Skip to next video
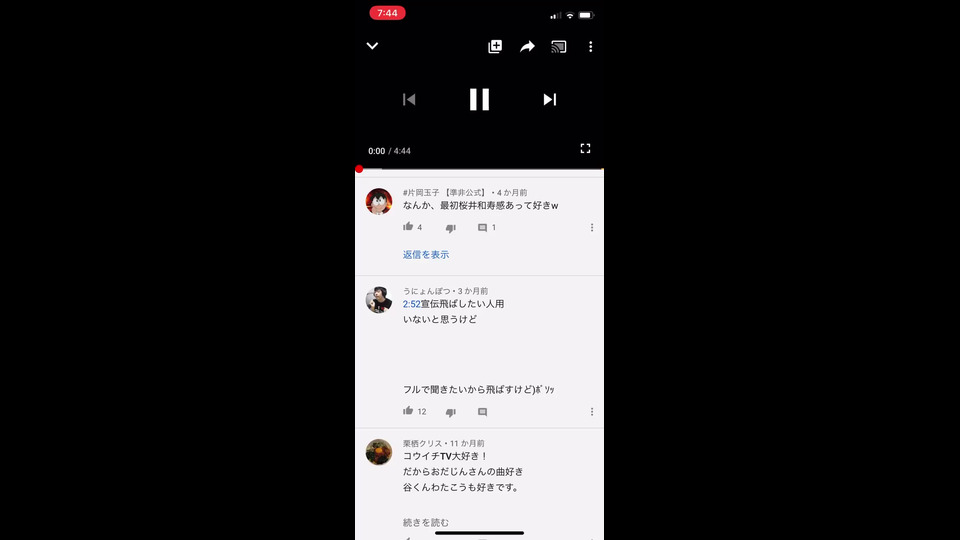This screenshot has height=540, width=960. point(549,99)
